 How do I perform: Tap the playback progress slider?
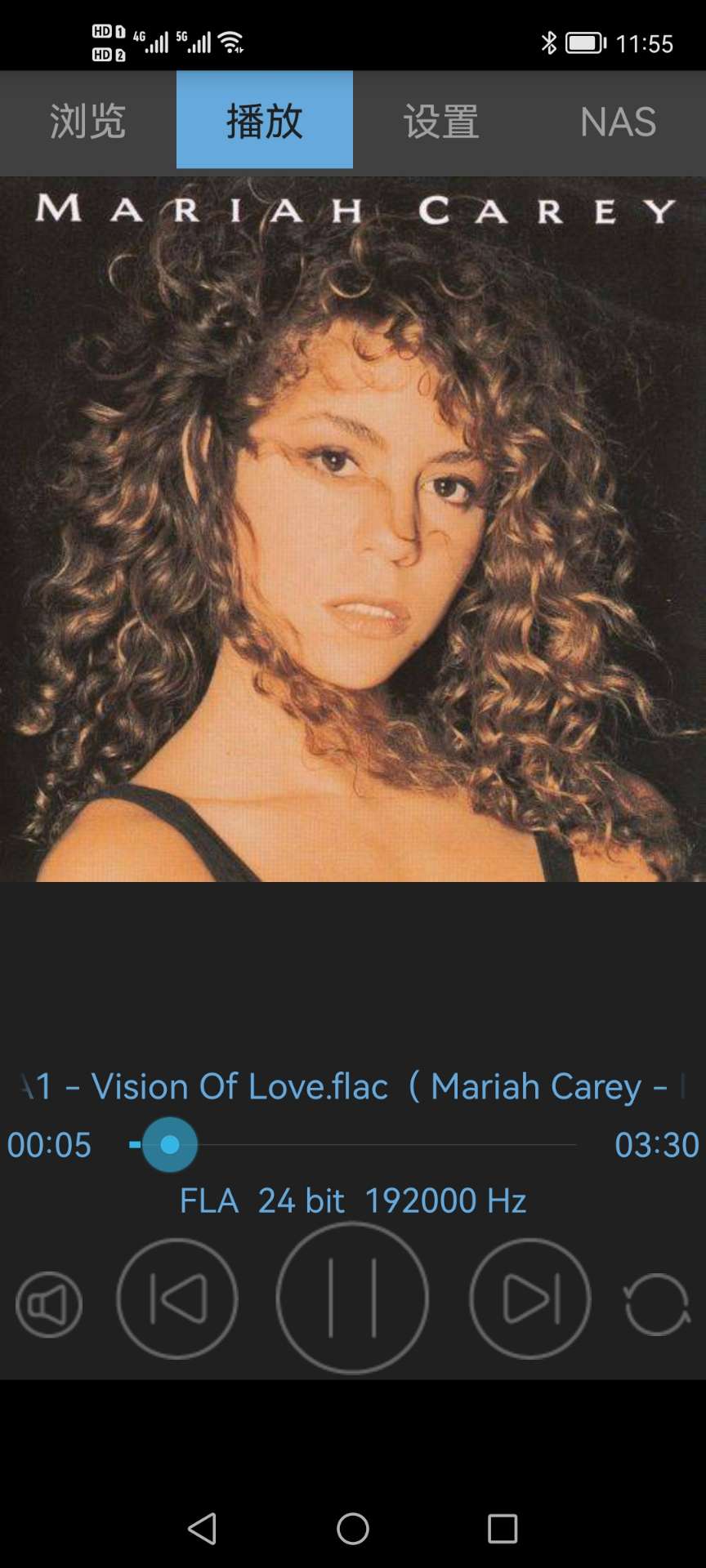[x=353, y=1145]
